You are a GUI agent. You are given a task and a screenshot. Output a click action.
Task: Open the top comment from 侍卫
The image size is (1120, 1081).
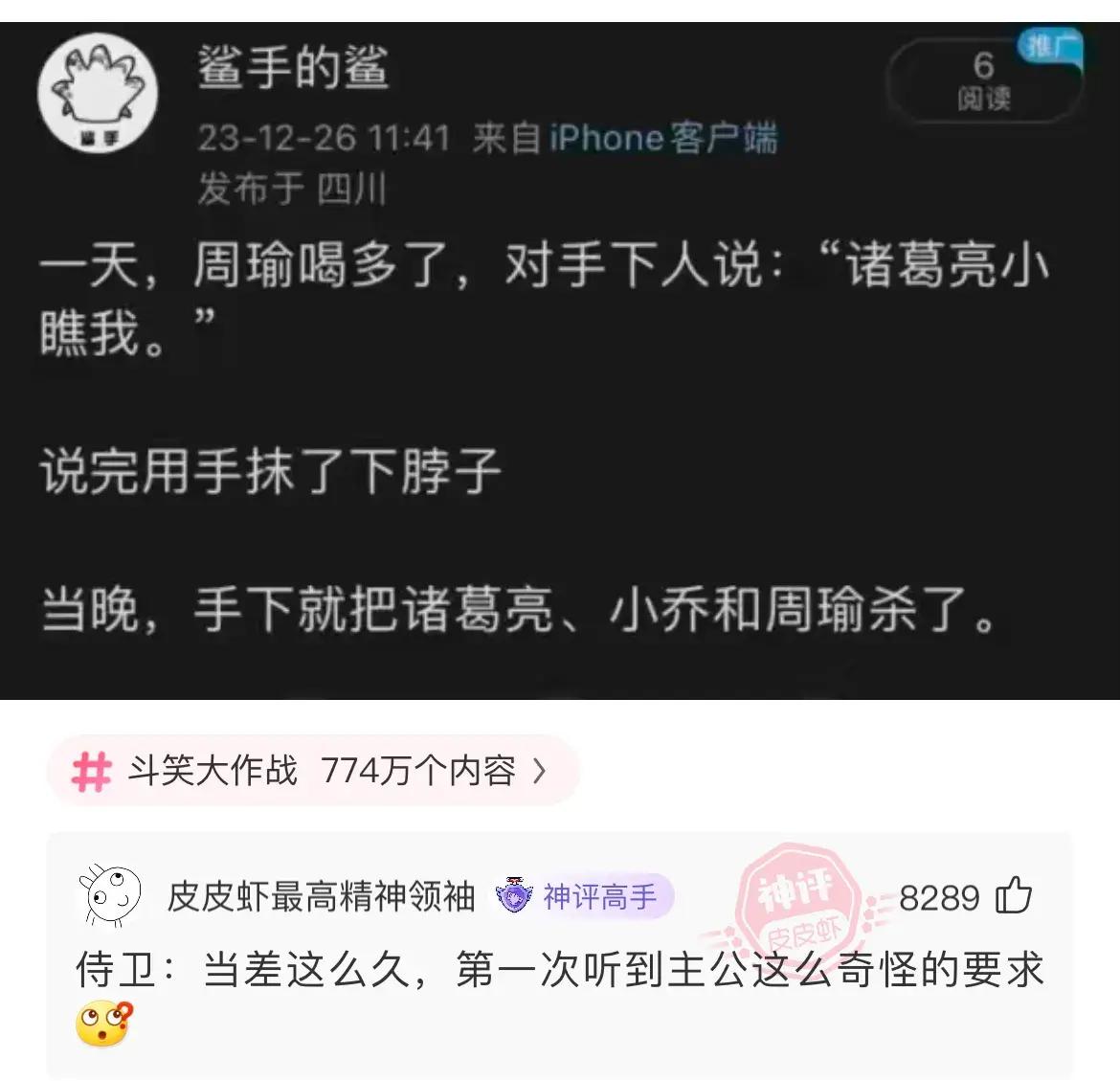pyautogui.click(x=560, y=972)
